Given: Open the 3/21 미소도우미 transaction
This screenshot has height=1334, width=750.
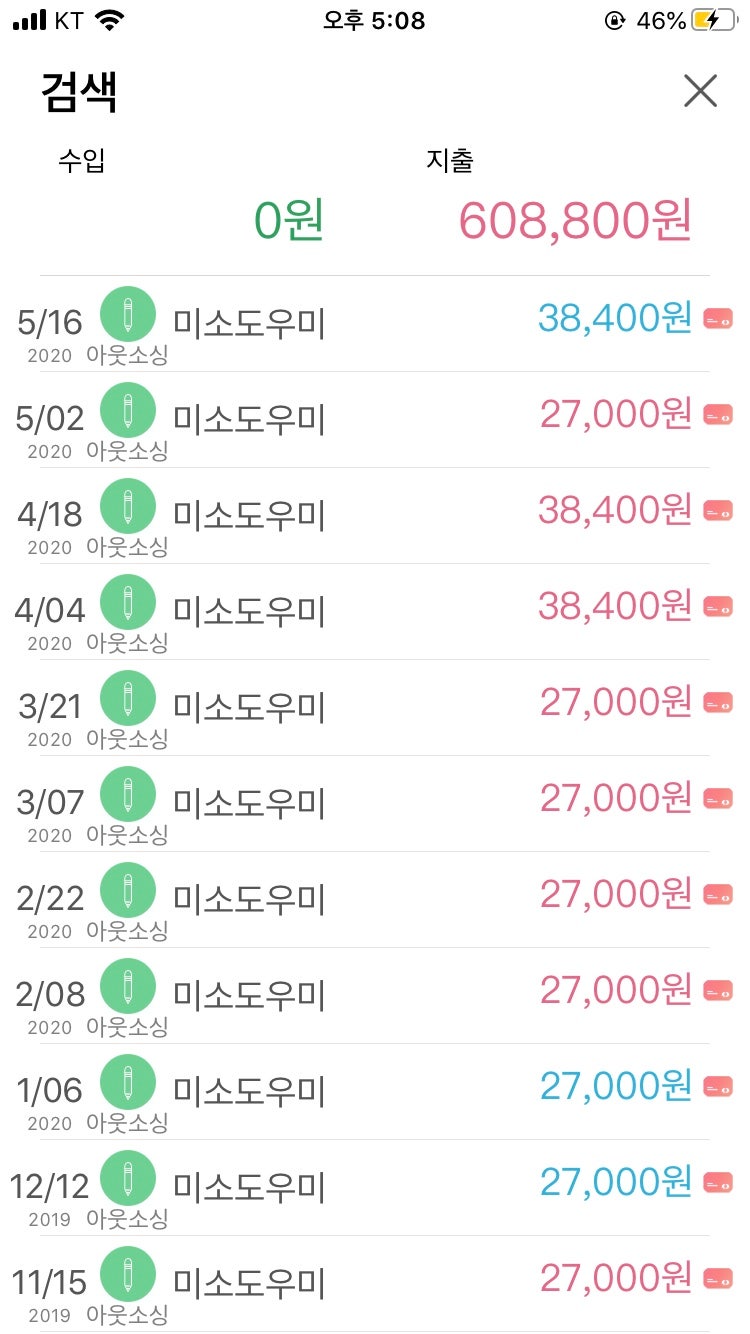Looking at the screenshot, I should tap(375, 708).
